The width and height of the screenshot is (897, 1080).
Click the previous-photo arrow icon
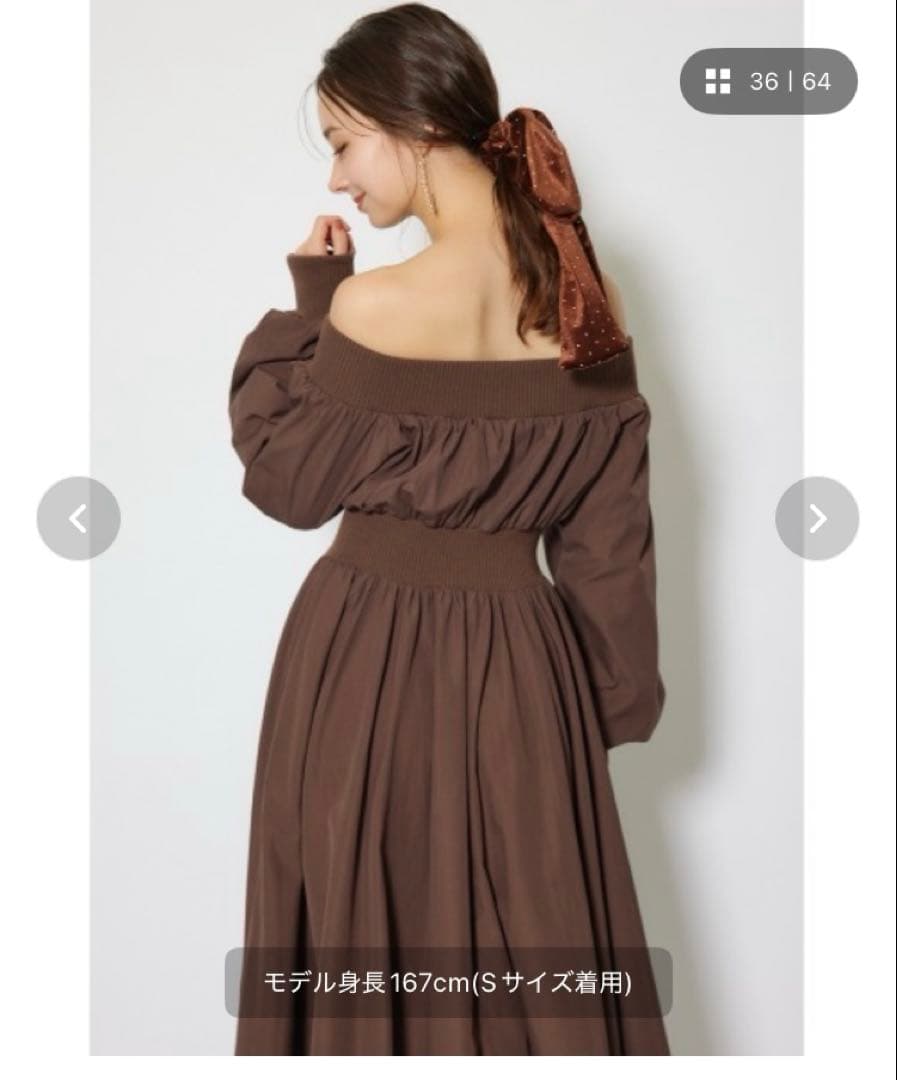tap(78, 518)
